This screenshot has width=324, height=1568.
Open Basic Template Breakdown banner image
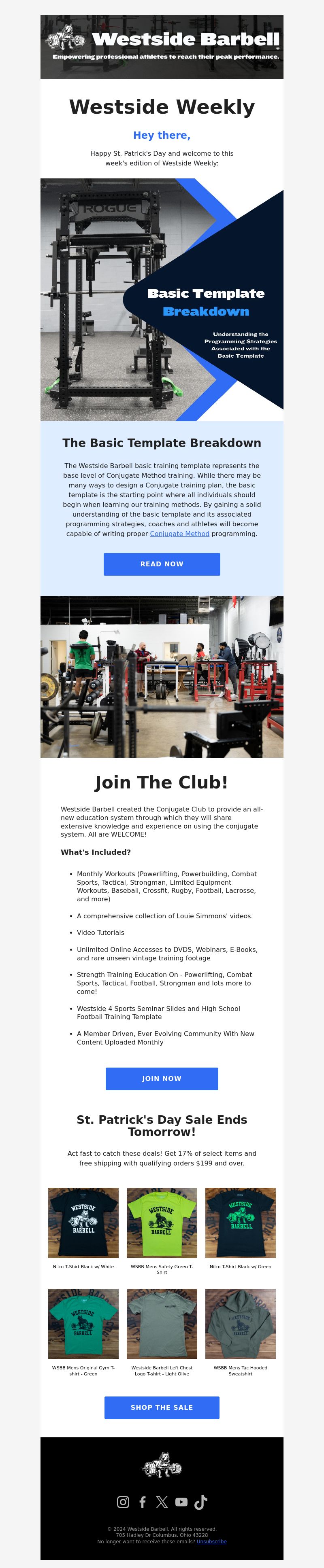(161, 299)
